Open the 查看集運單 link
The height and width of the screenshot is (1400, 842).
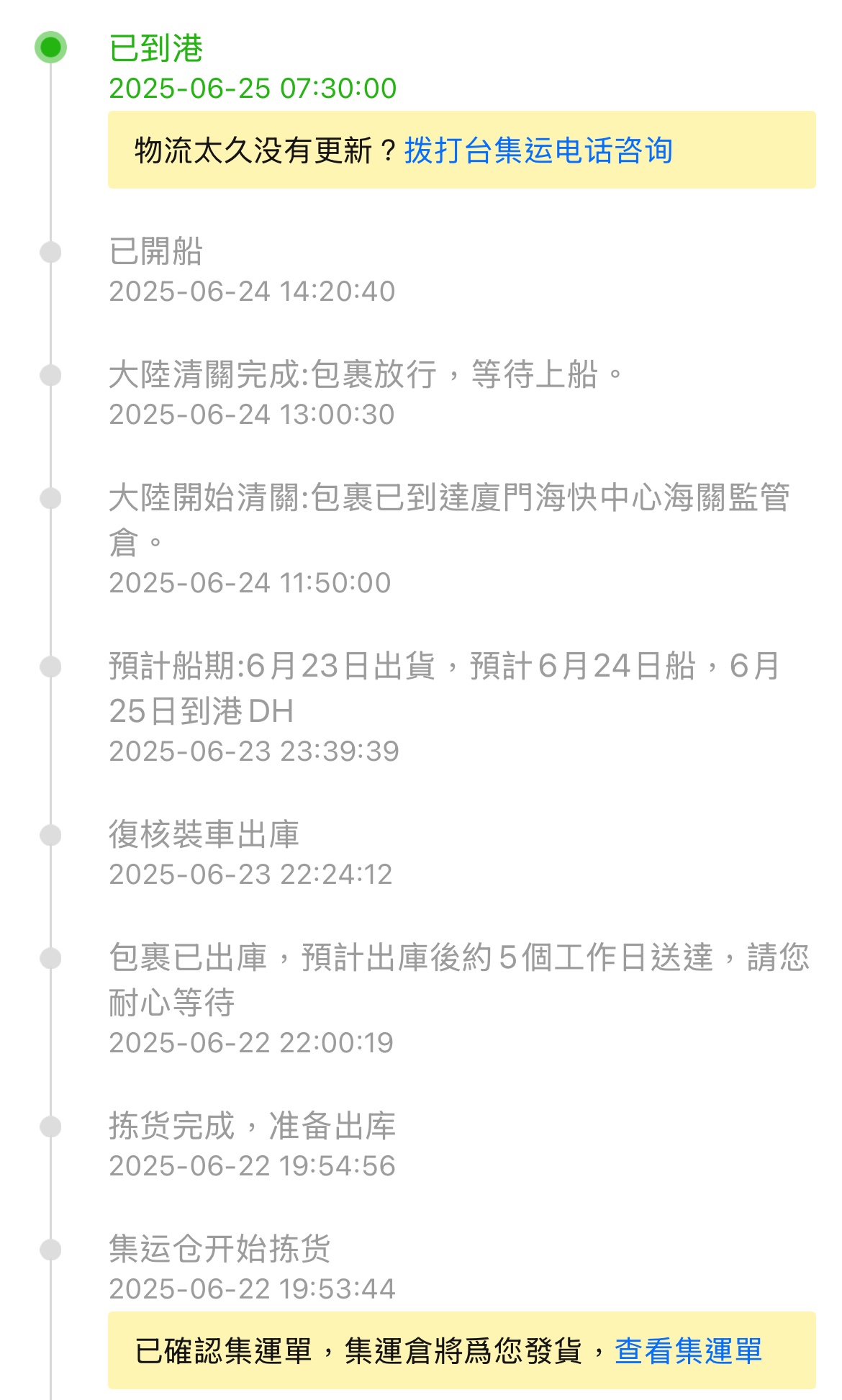(688, 1350)
